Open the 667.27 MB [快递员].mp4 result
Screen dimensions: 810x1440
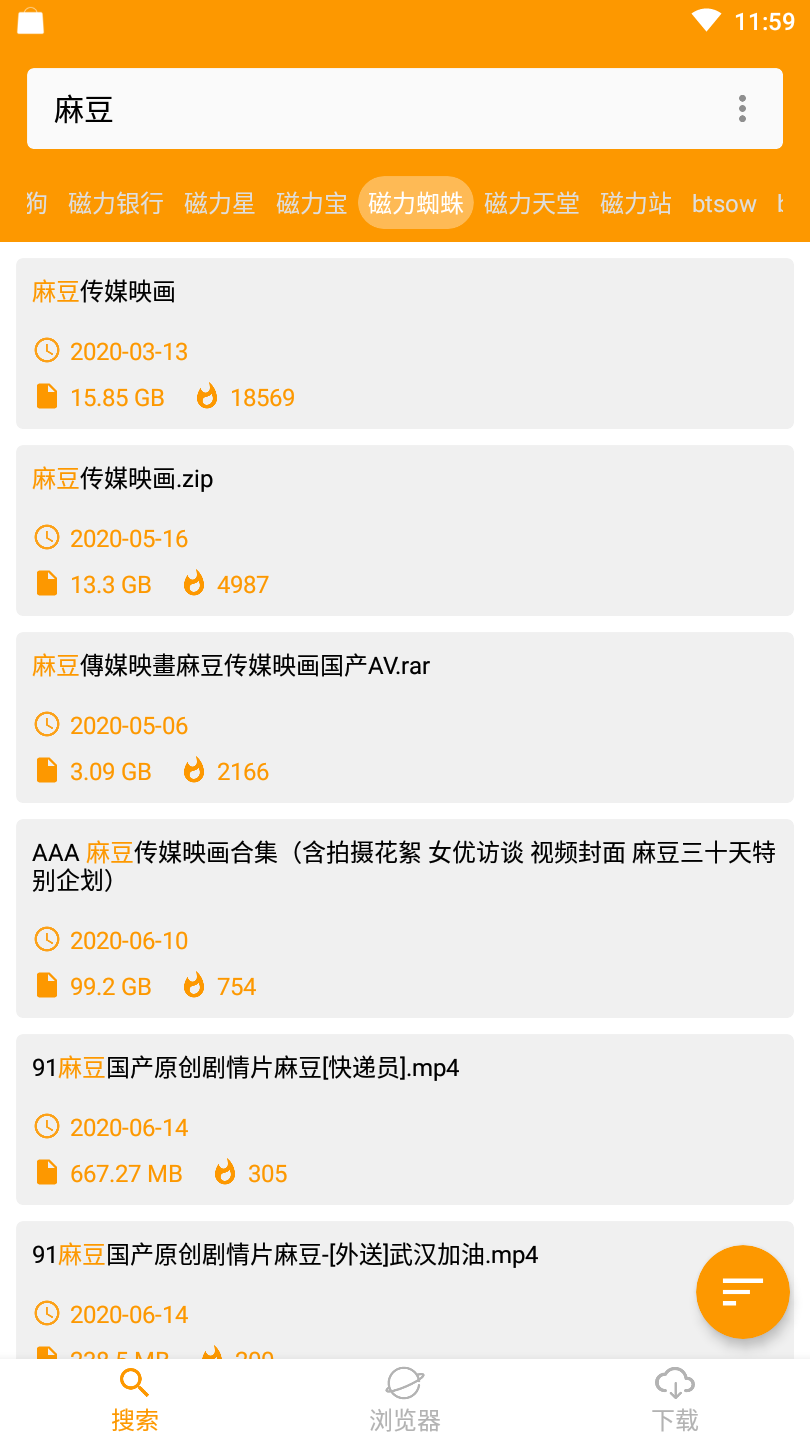click(x=404, y=1119)
